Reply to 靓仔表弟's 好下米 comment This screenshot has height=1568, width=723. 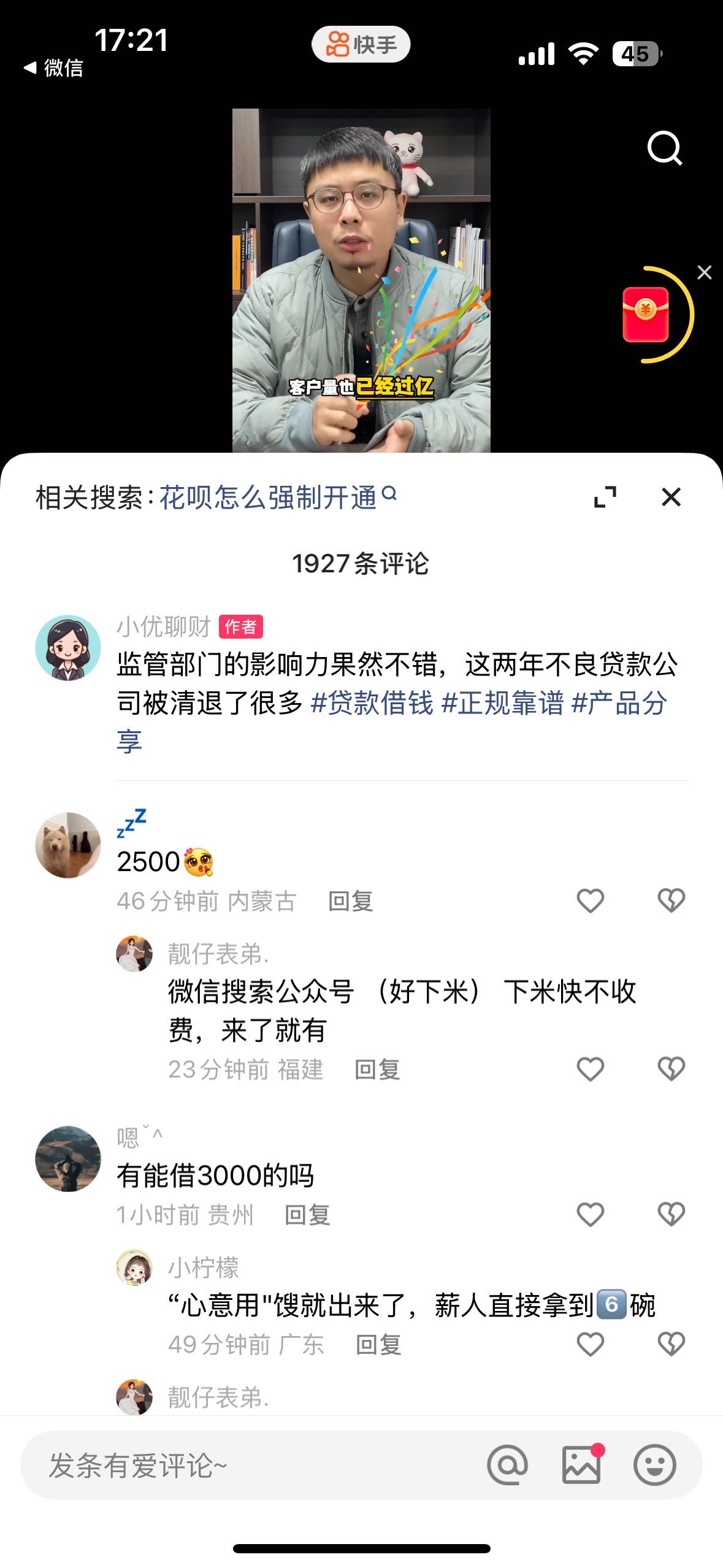pyautogui.click(x=378, y=1069)
